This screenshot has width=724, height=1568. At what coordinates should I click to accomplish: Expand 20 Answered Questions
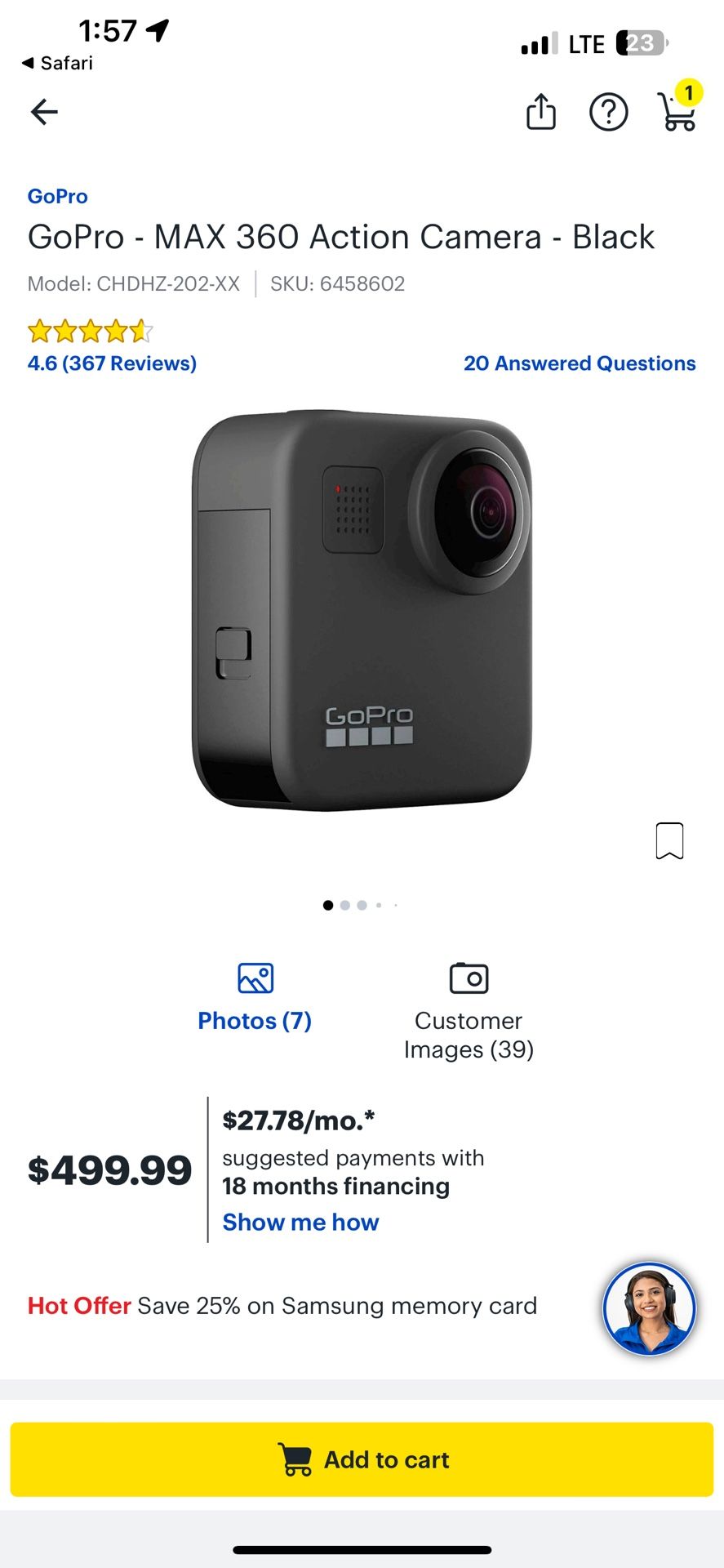tap(579, 363)
